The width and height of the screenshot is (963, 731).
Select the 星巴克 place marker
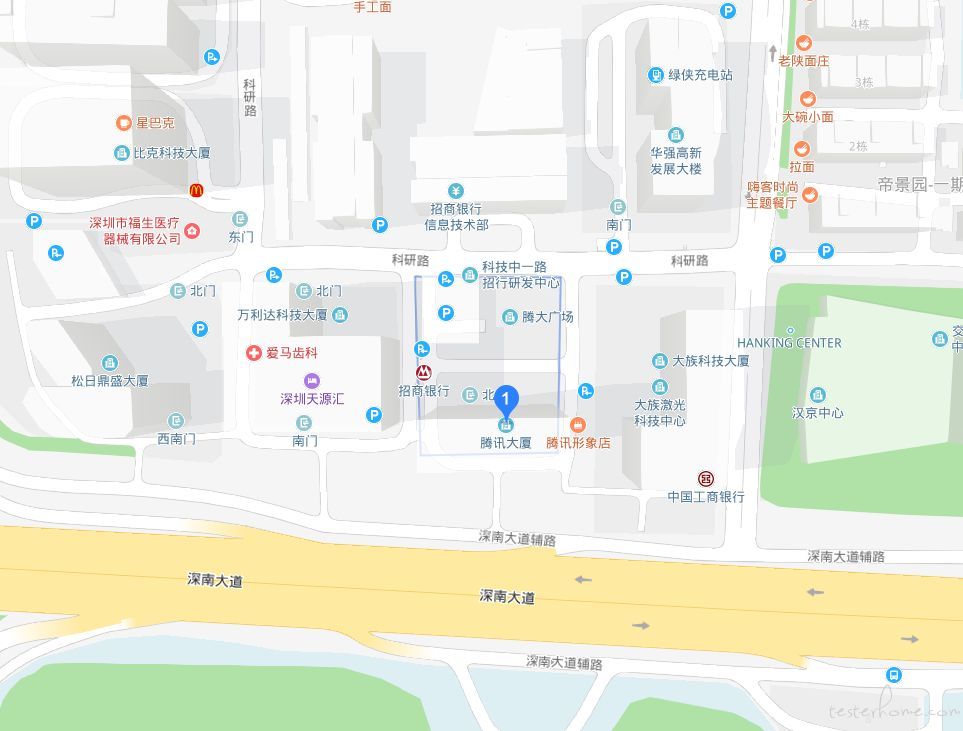pyautogui.click(x=124, y=123)
